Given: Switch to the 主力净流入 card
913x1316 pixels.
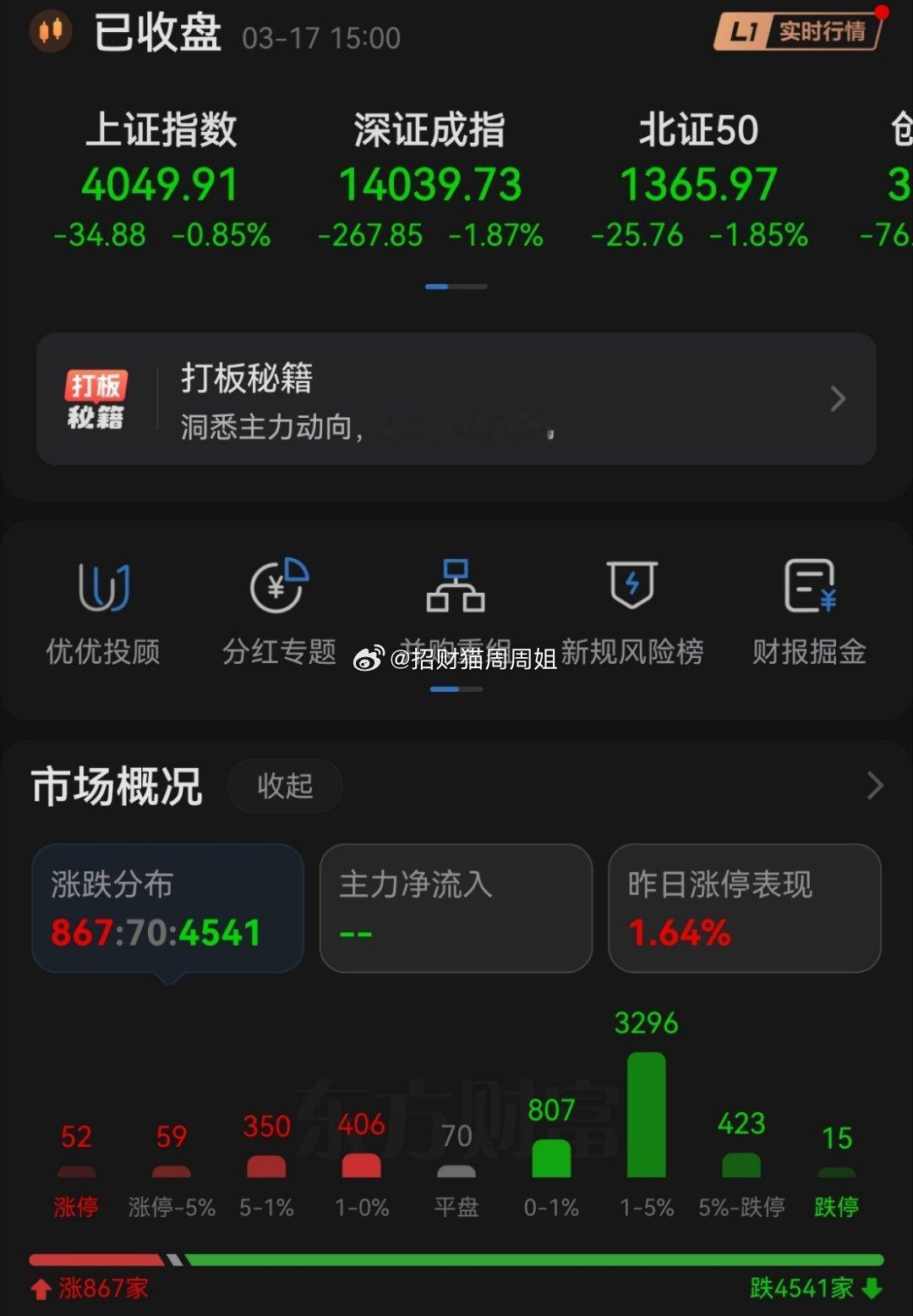Looking at the screenshot, I should [456, 908].
